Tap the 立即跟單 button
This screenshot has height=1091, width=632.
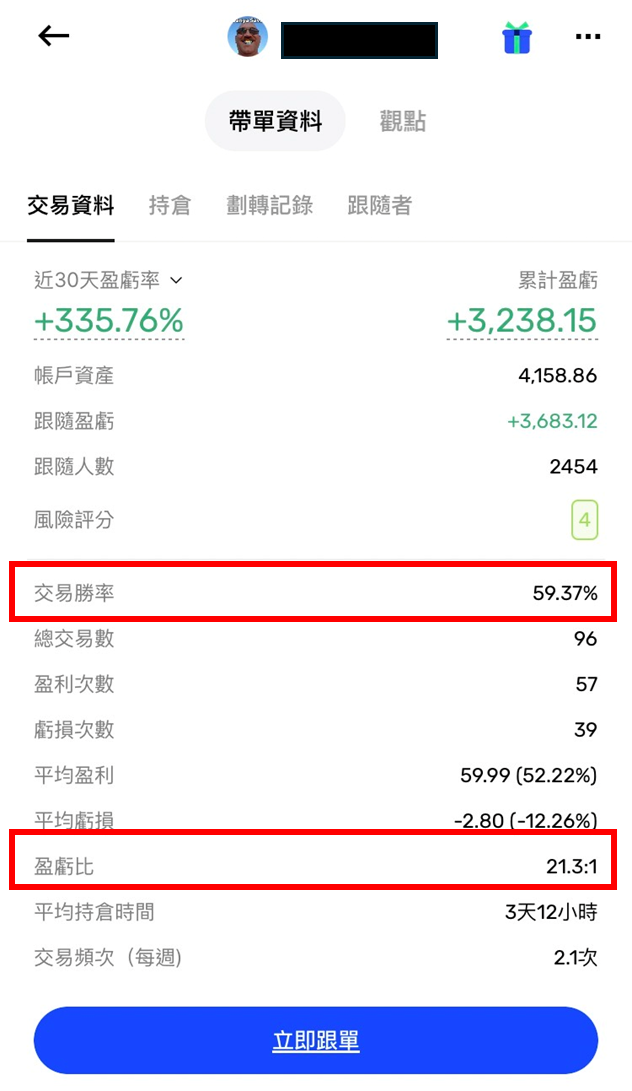(316, 1040)
